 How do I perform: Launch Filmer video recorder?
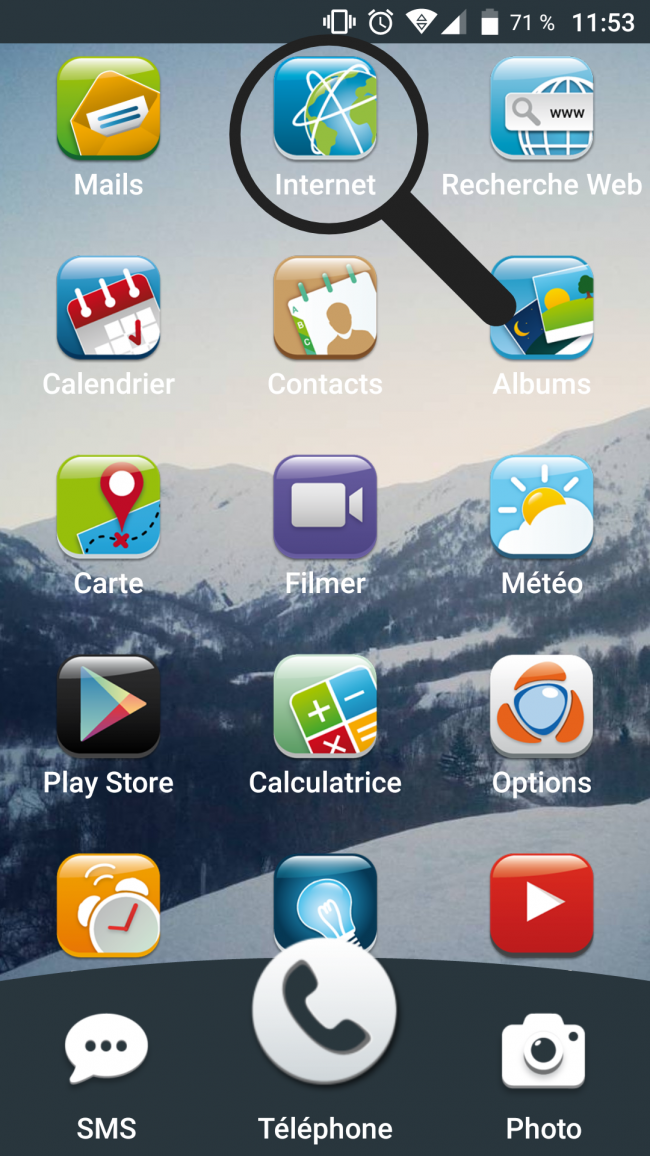[x=325, y=507]
